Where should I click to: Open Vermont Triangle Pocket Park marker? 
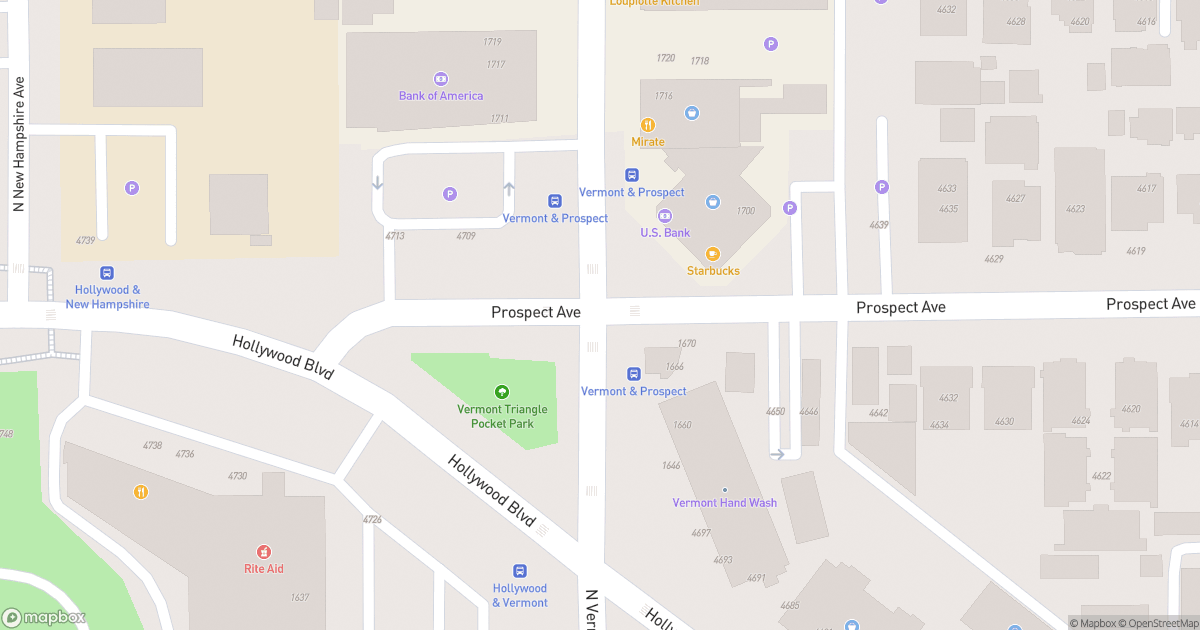point(502,393)
